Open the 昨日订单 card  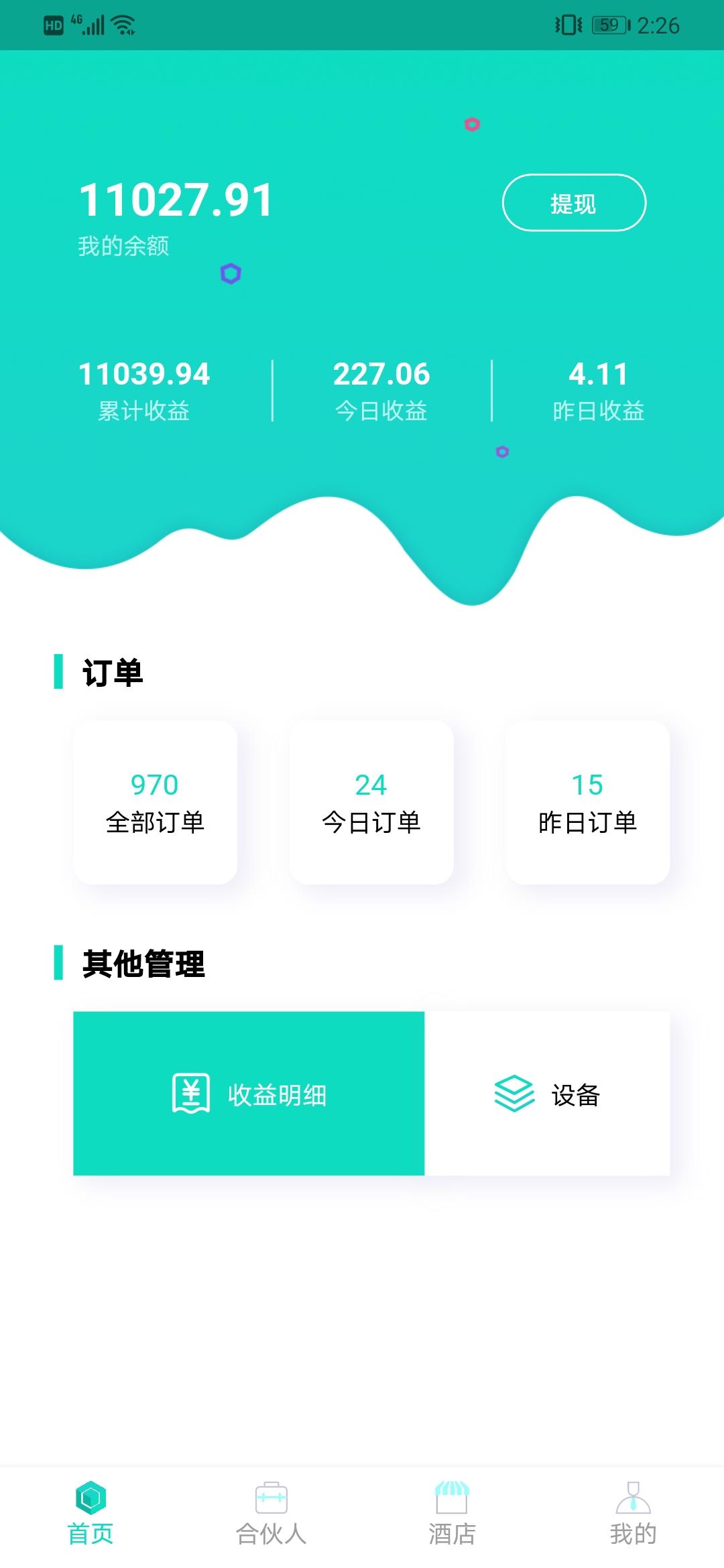pyautogui.click(x=587, y=802)
